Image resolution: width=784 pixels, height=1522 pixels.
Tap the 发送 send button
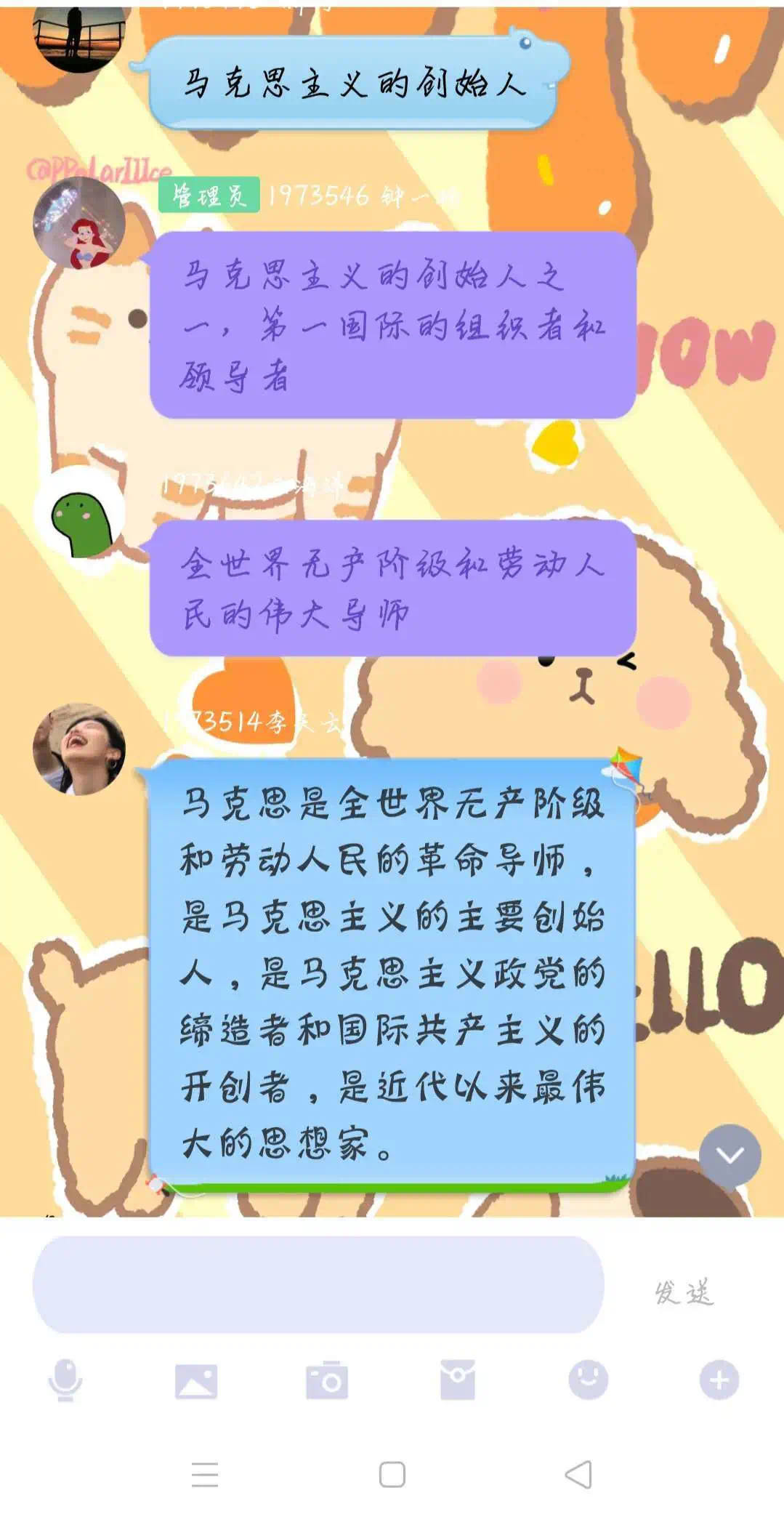pos(684,1292)
